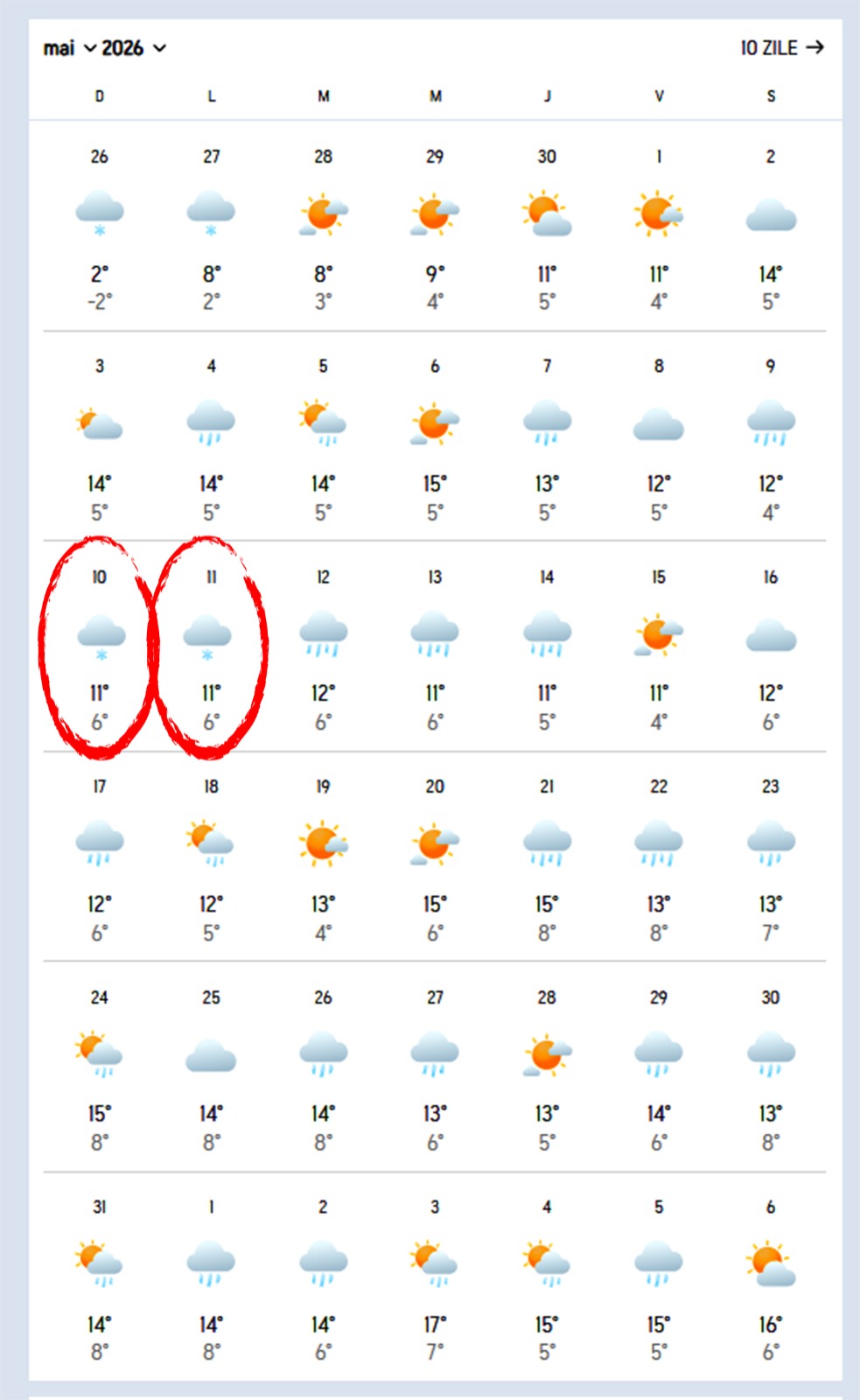The width and height of the screenshot is (860, 1400).
Task: Select day 25 in the calendar
Action: [x=211, y=1067]
